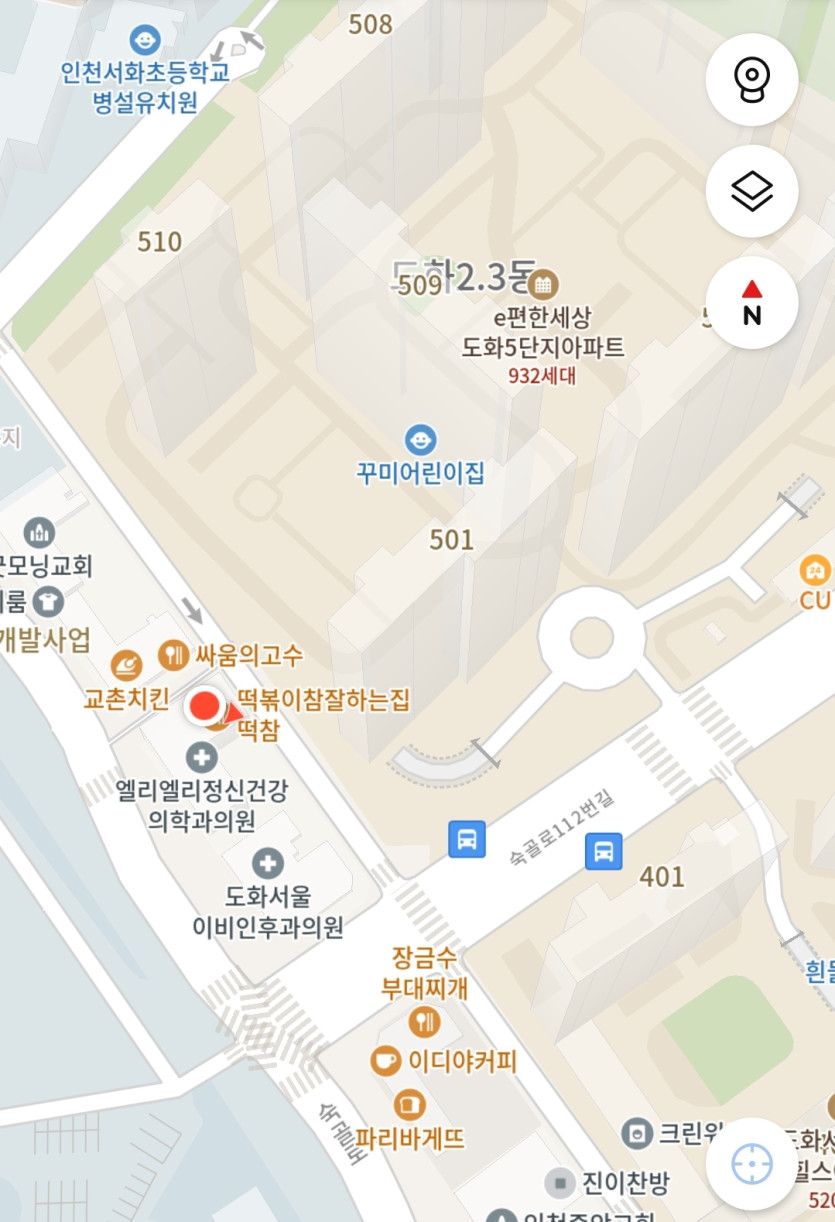Screen dimensions: 835x1222
Task: Open 꾸미어린이집 place marker
Action: [420, 439]
